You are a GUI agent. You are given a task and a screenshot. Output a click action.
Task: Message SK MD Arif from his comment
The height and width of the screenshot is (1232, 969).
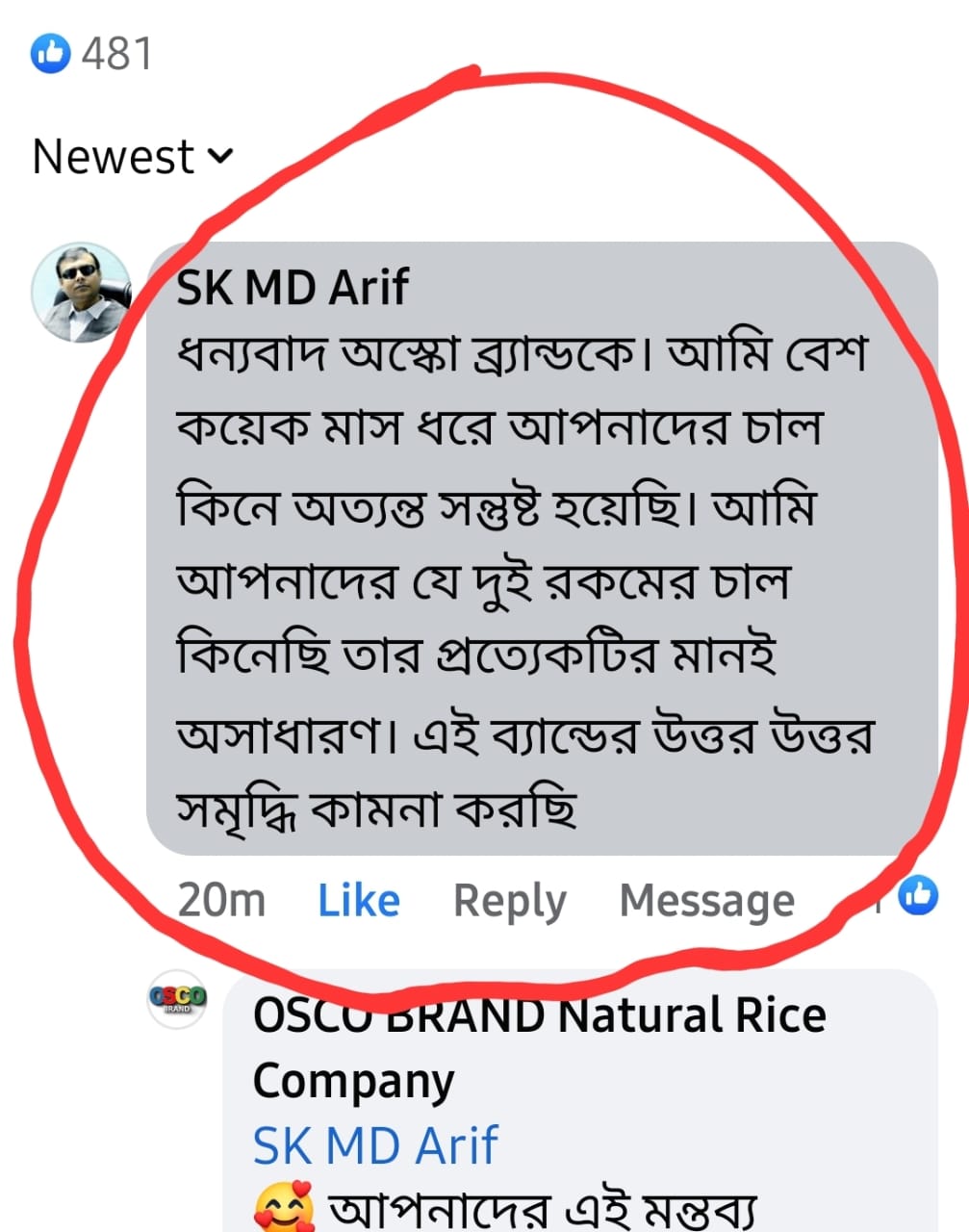click(706, 901)
